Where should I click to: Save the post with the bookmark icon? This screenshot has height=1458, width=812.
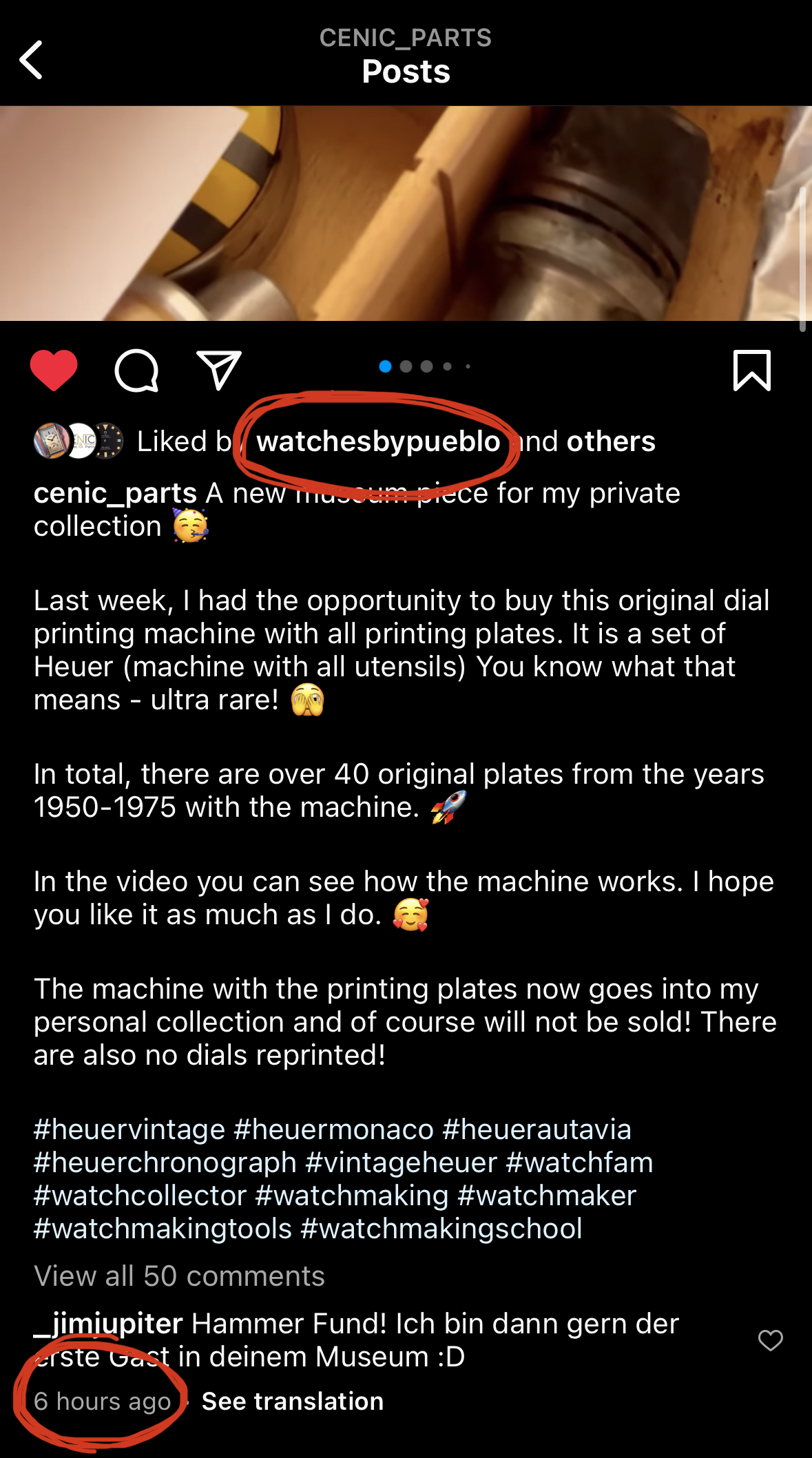coord(751,371)
